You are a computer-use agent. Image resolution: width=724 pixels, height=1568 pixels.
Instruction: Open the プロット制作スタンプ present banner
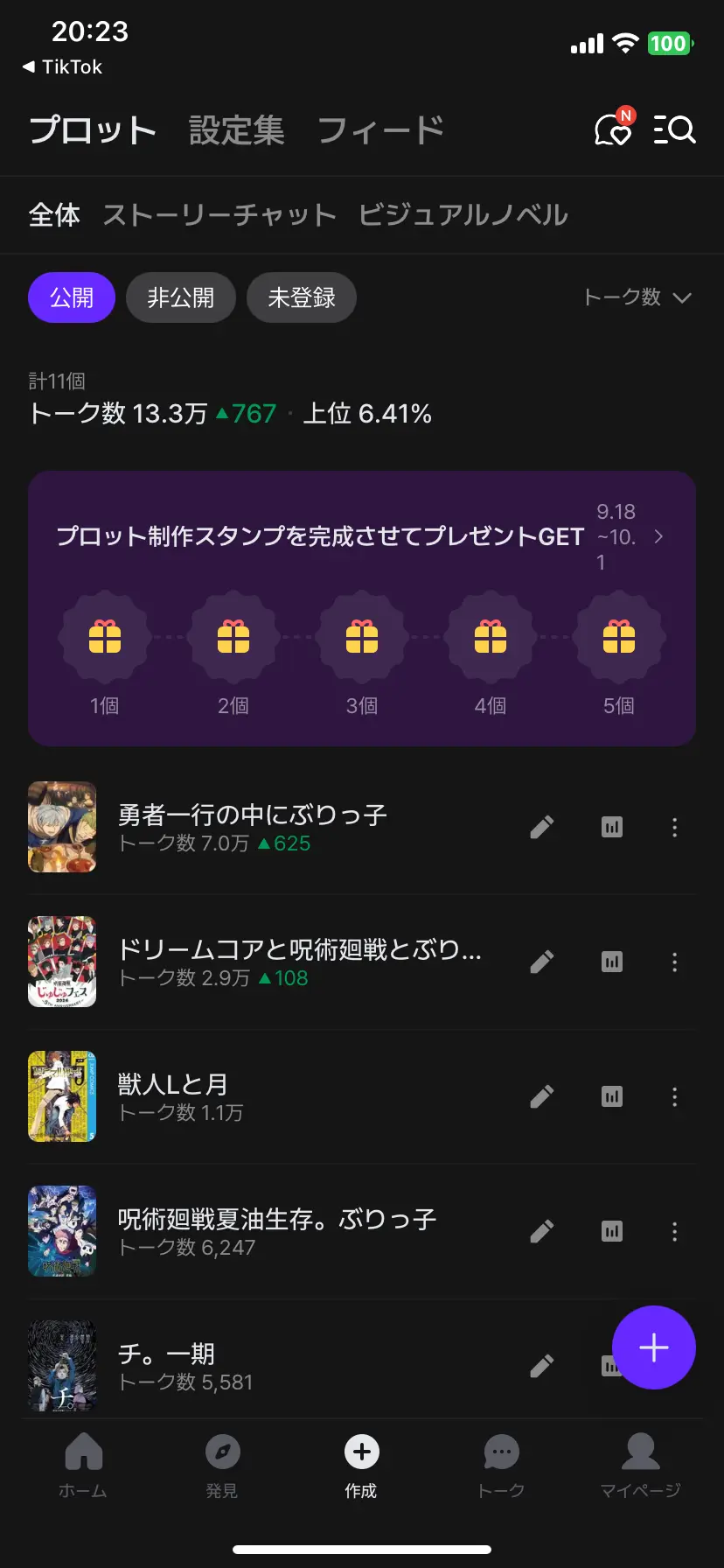[362, 608]
